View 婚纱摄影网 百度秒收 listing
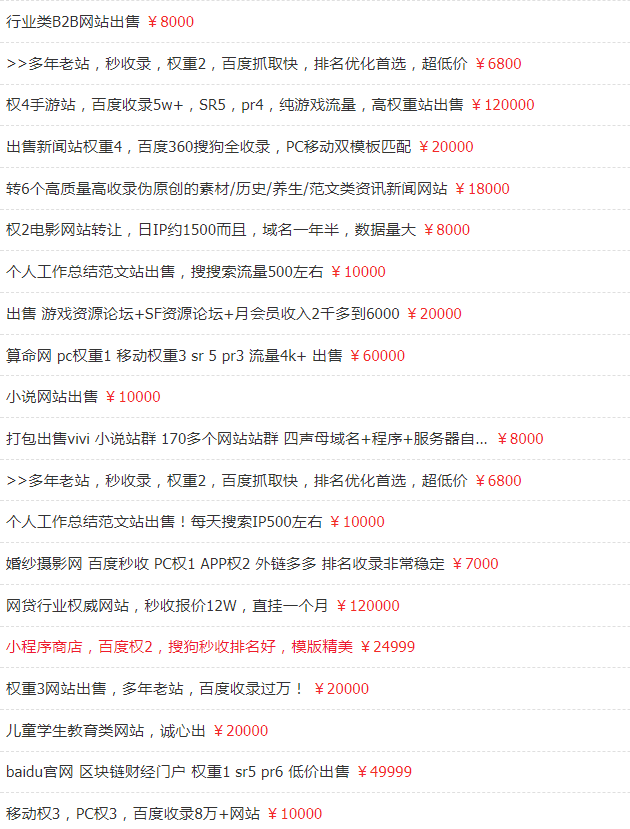Image resolution: width=630 pixels, height=829 pixels. click(x=225, y=564)
